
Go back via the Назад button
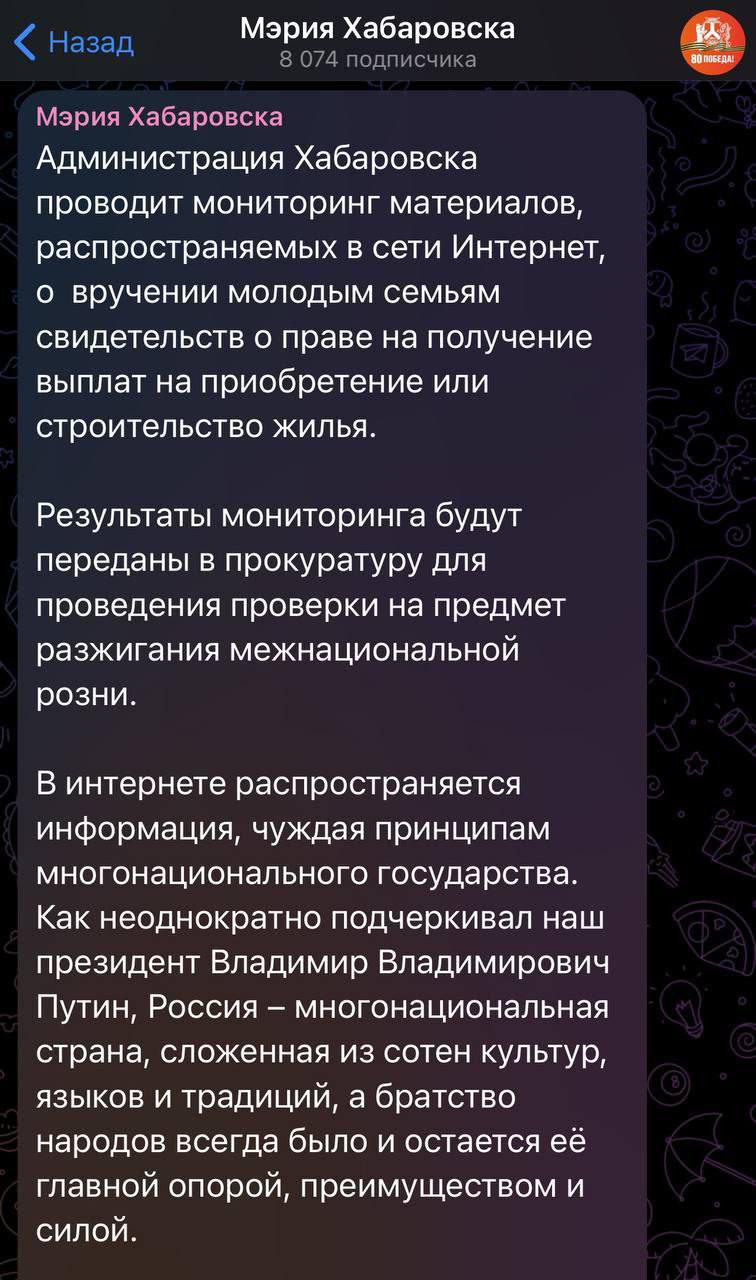[x=74, y=42]
